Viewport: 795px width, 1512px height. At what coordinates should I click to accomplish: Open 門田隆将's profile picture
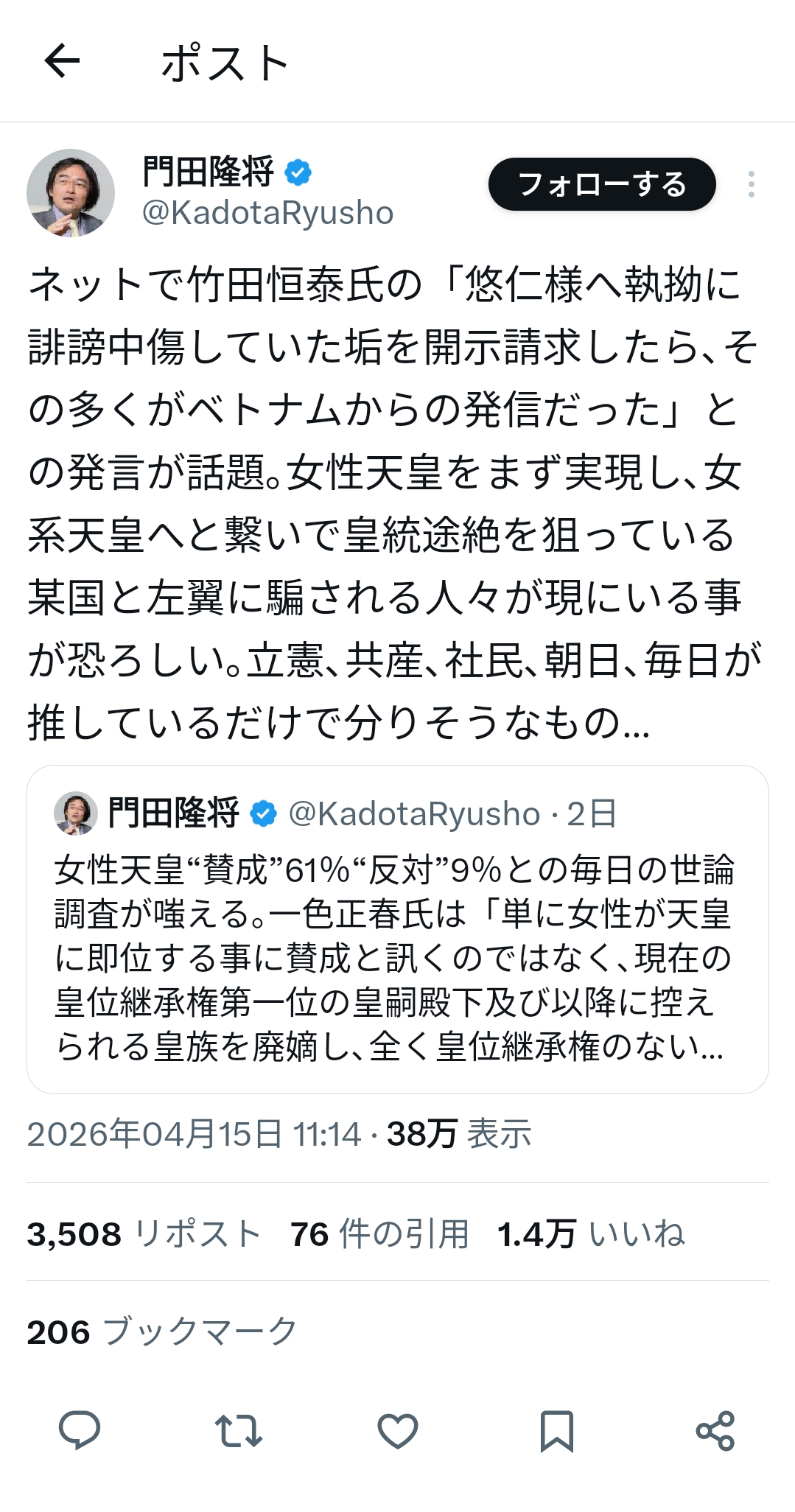pos(71,193)
